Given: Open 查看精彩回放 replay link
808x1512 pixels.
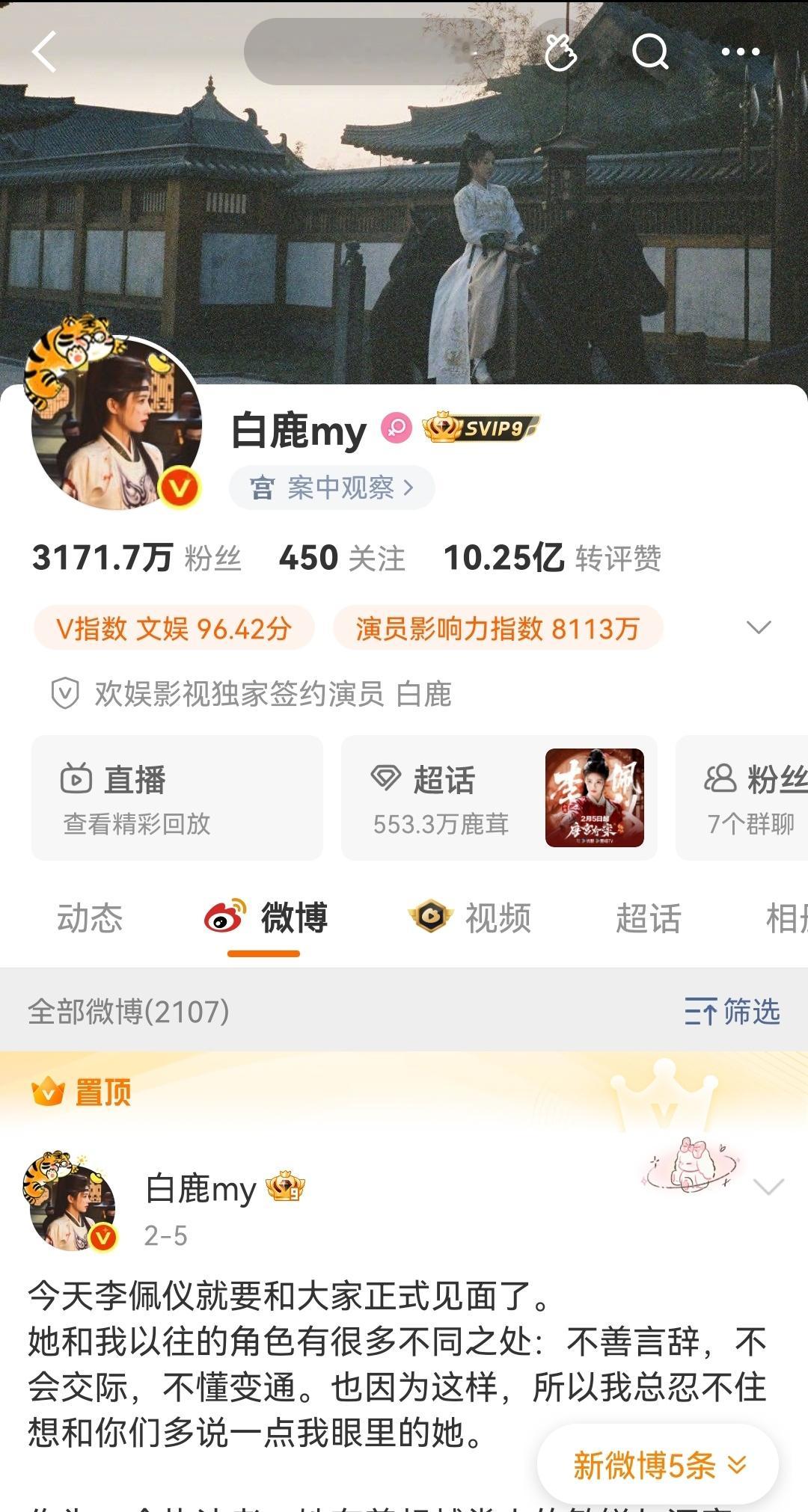Looking at the screenshot, I should tap(137, 824).
